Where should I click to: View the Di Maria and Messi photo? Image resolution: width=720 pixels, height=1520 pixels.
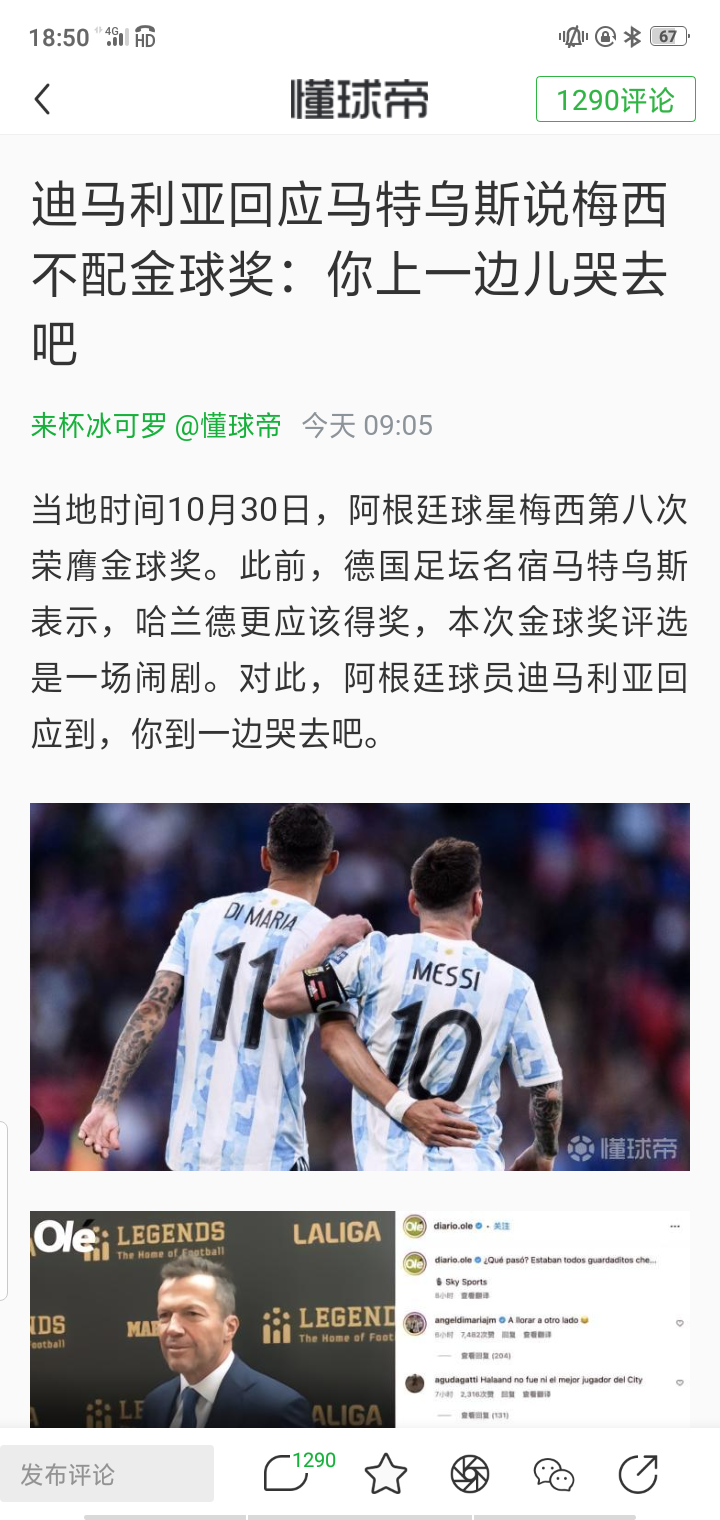[360, 986]
